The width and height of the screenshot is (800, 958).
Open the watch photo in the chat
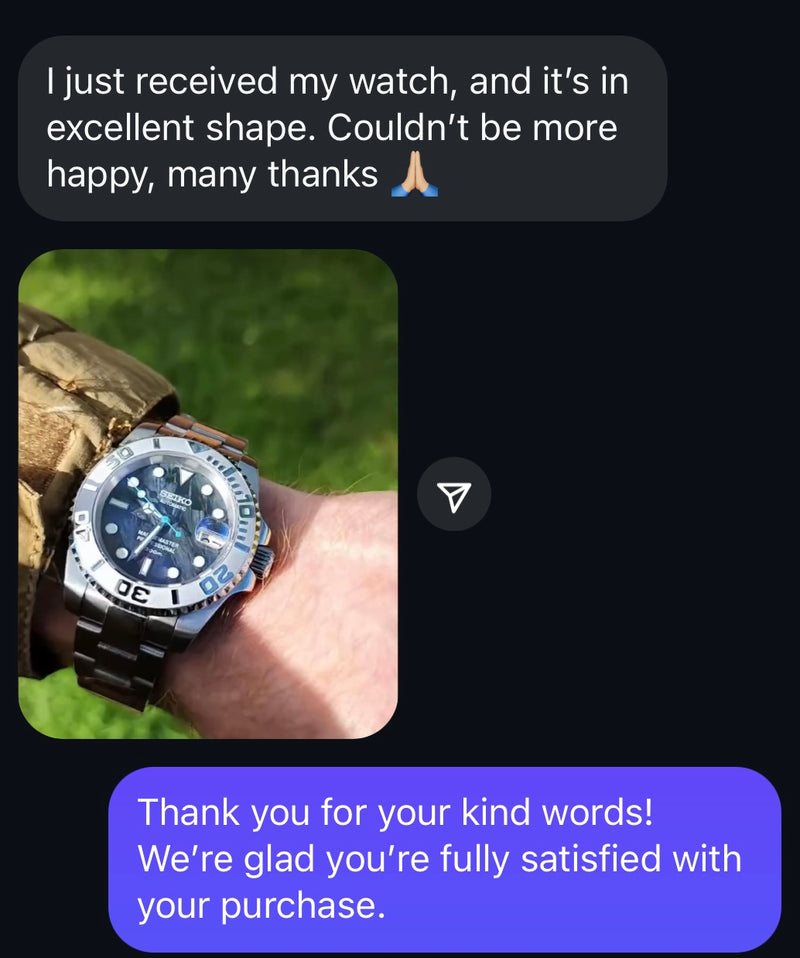208,494
